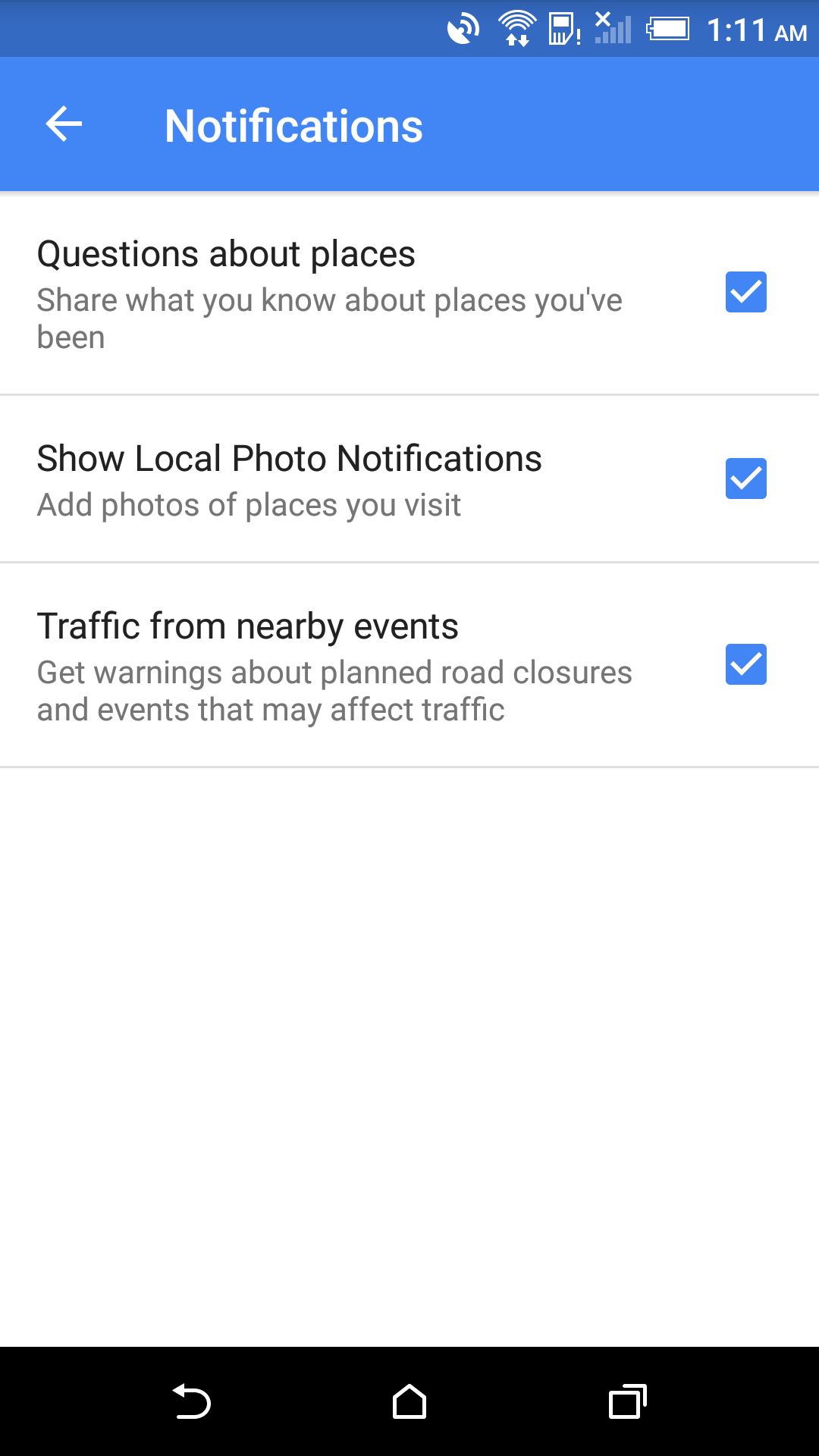Image resolution: width=819 pixels, height=1456 pixels.
Task: Tap the Add photos of places description text
Action: pos(249,504)
